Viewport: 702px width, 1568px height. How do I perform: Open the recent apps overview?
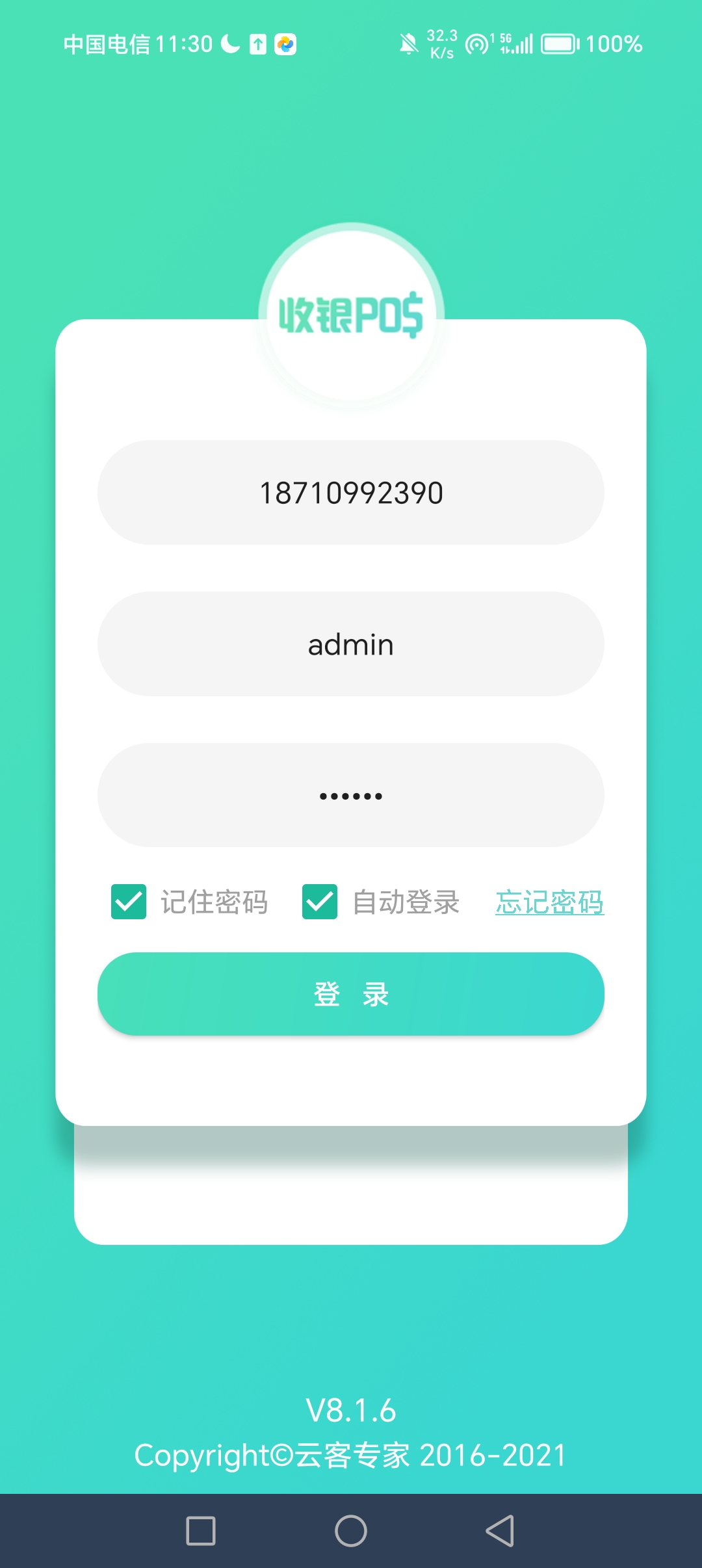coord(201,1531)
